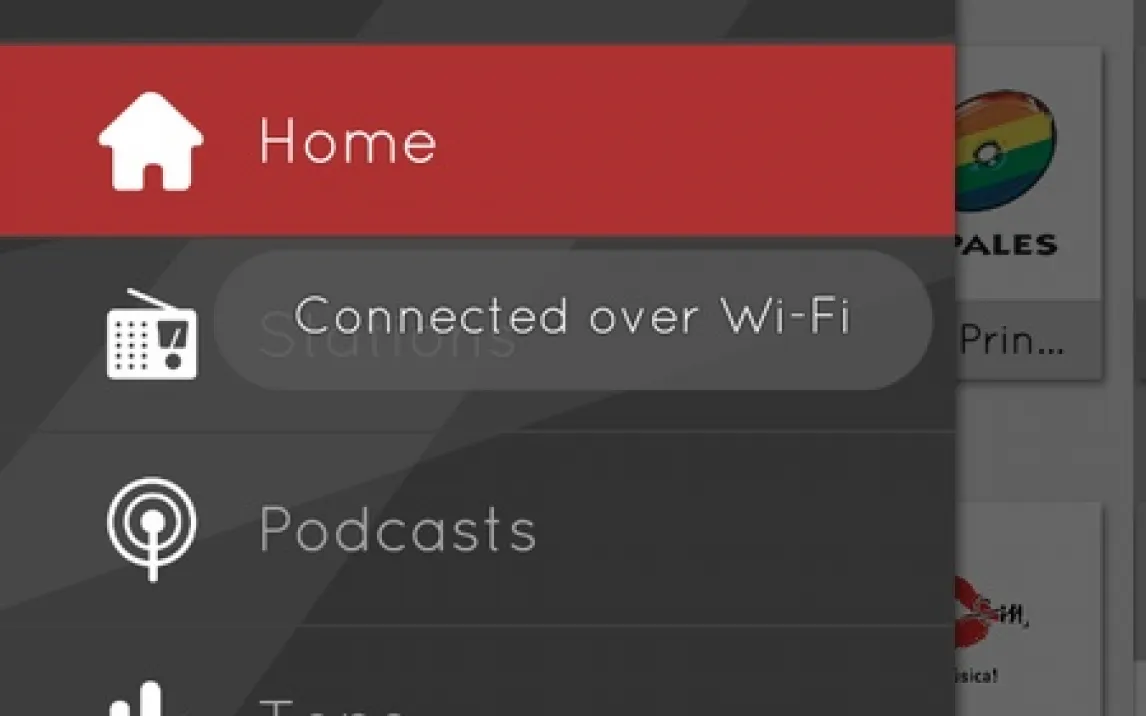Open the Stations menu item
This screenshot has width=1146, height=716.
click(x=477, y=335)
